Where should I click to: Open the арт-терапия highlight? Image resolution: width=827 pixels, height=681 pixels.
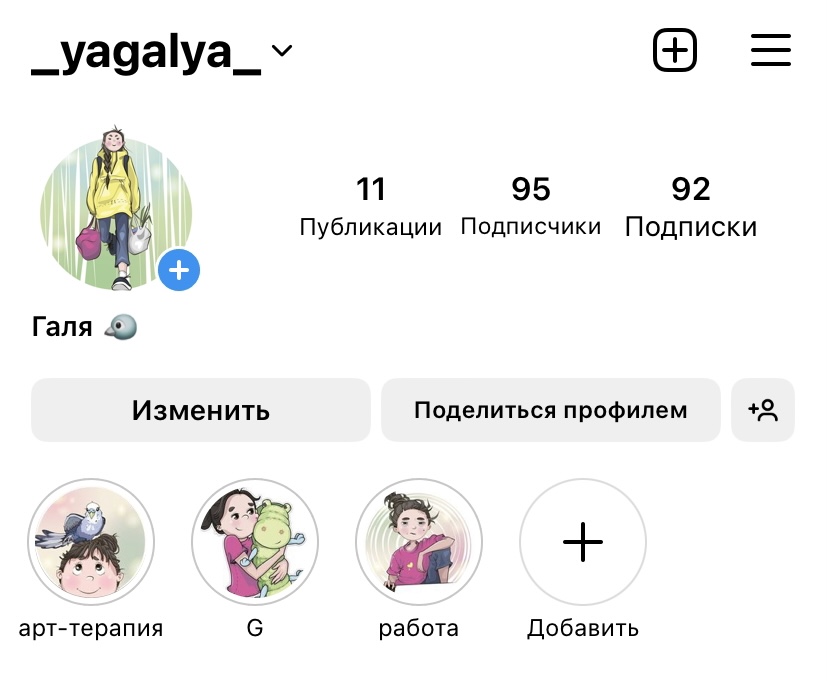click(91, 543)
